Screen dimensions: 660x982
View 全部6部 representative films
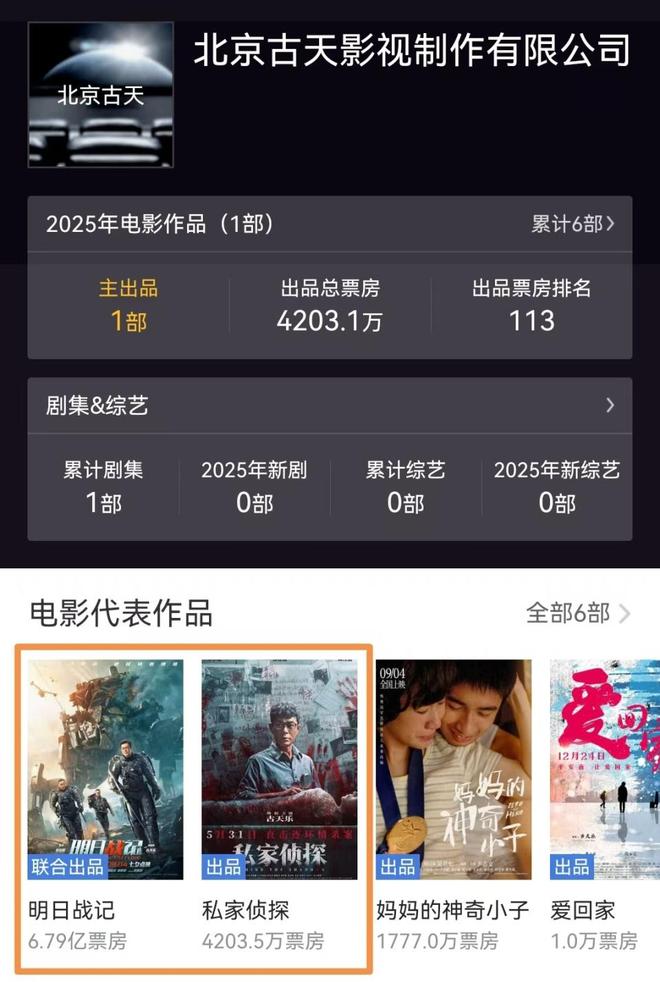point(578,613)
